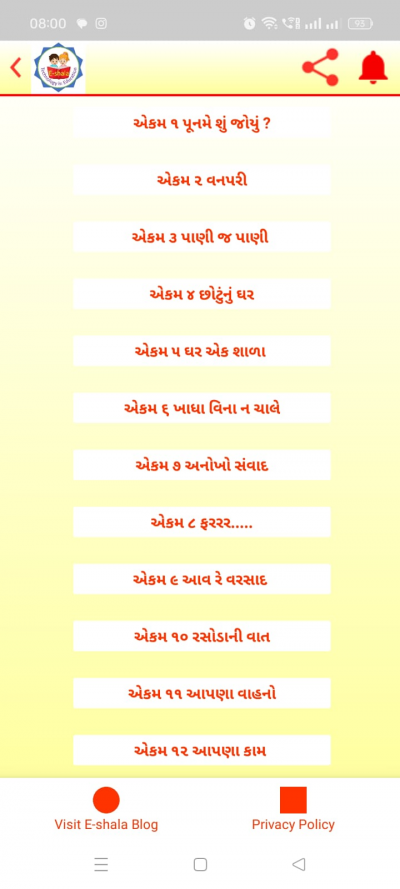This screenshot has width=400, height=889.
Task: Go back using the red arrow
Action: point(15,68)
